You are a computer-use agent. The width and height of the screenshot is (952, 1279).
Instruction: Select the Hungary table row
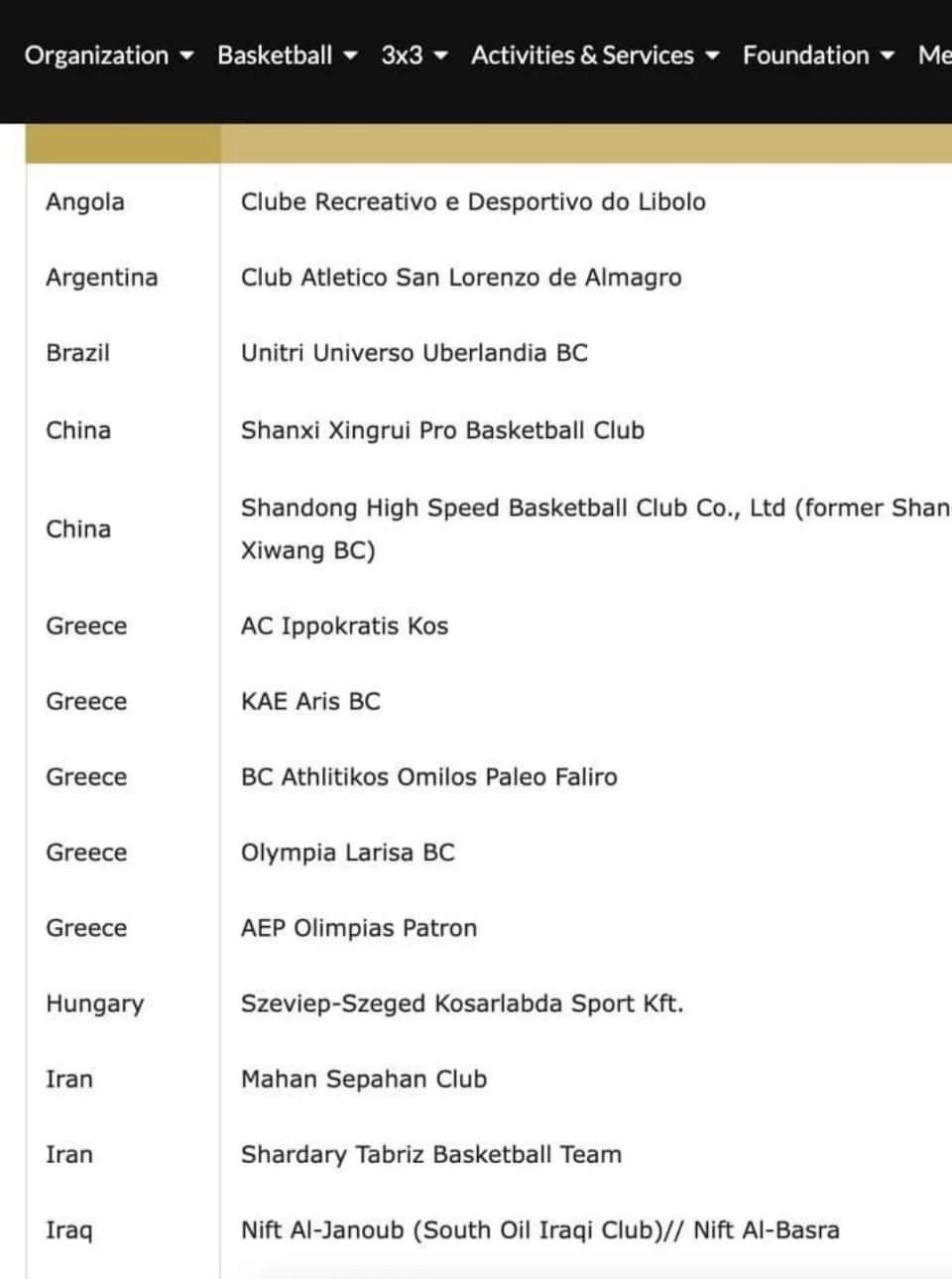(94, 1003)
